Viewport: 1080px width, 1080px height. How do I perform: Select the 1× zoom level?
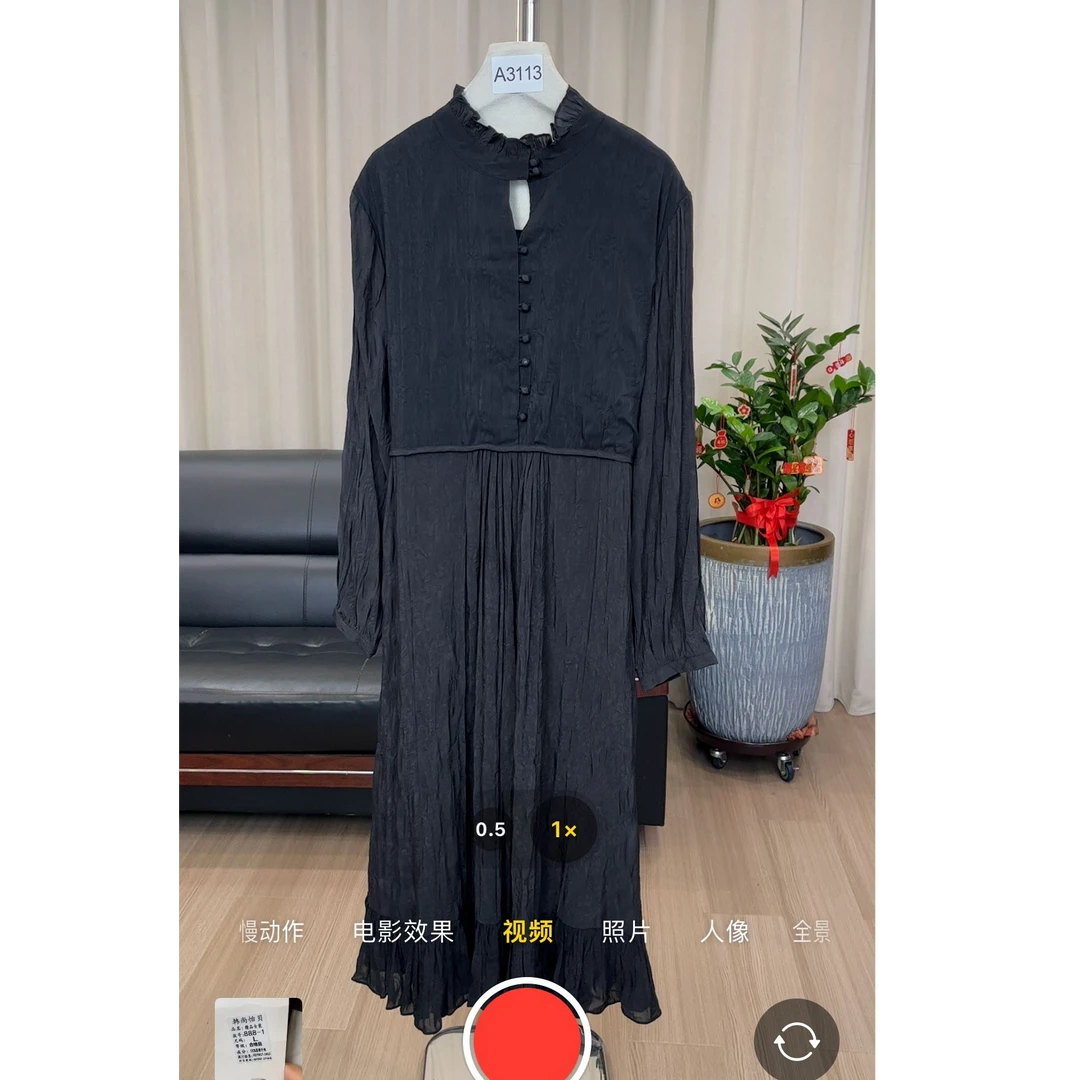pos(563,830)
